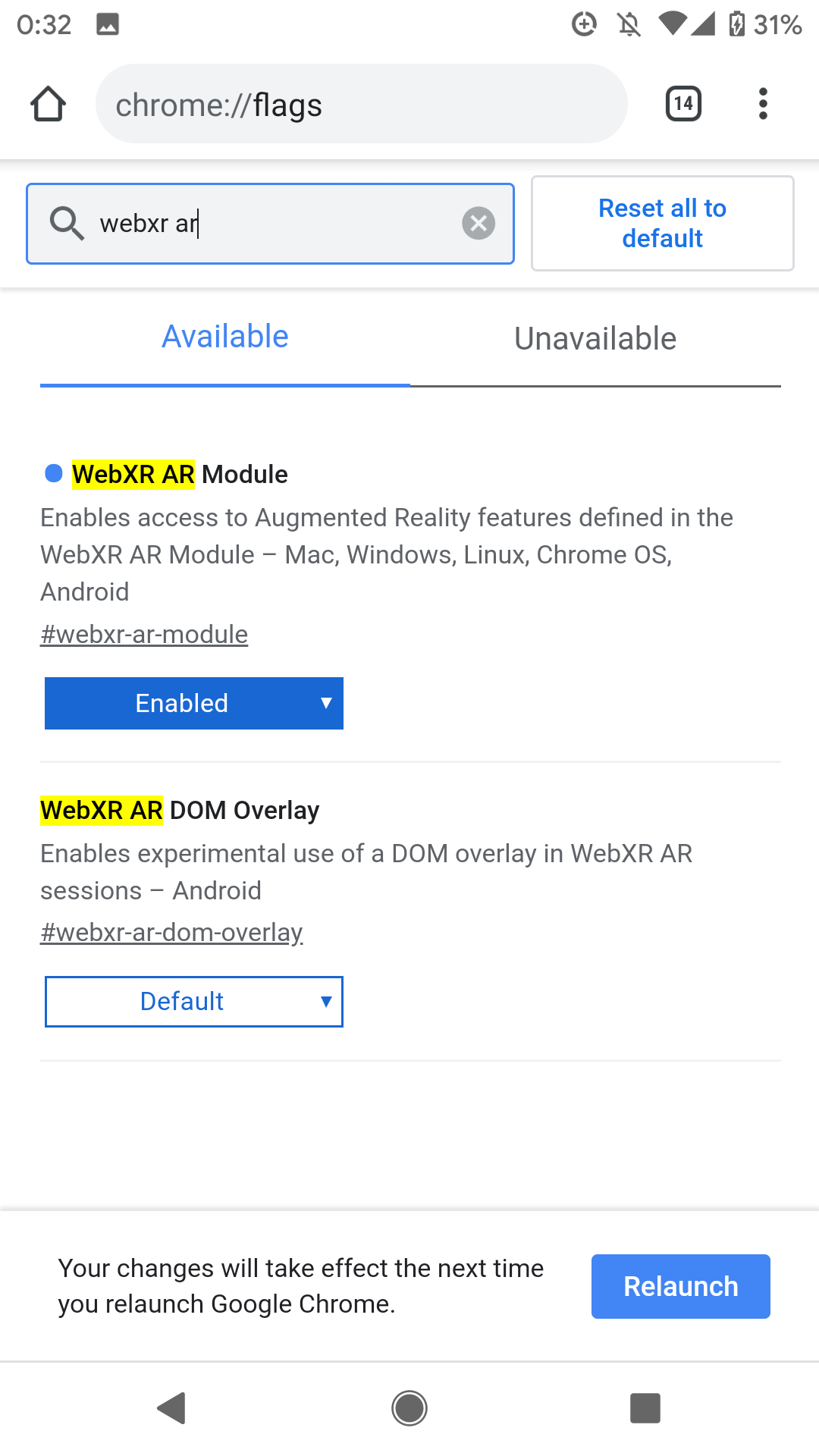The width and height of the screenshot is (819, 1456).
Task: Focus the flags search box
Action: [x=271, y=224]
